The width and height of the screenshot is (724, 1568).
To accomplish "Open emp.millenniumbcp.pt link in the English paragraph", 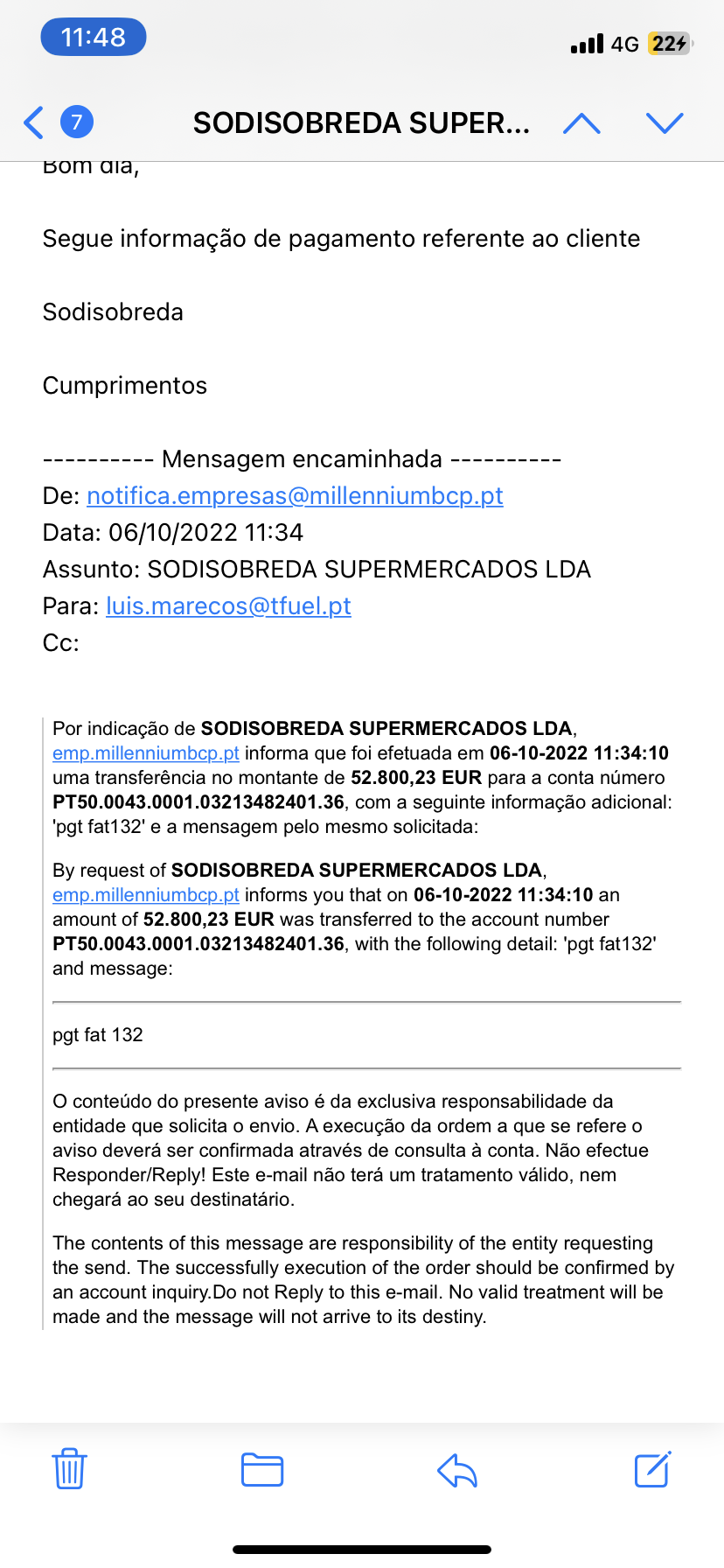I will tap(146, 895).
